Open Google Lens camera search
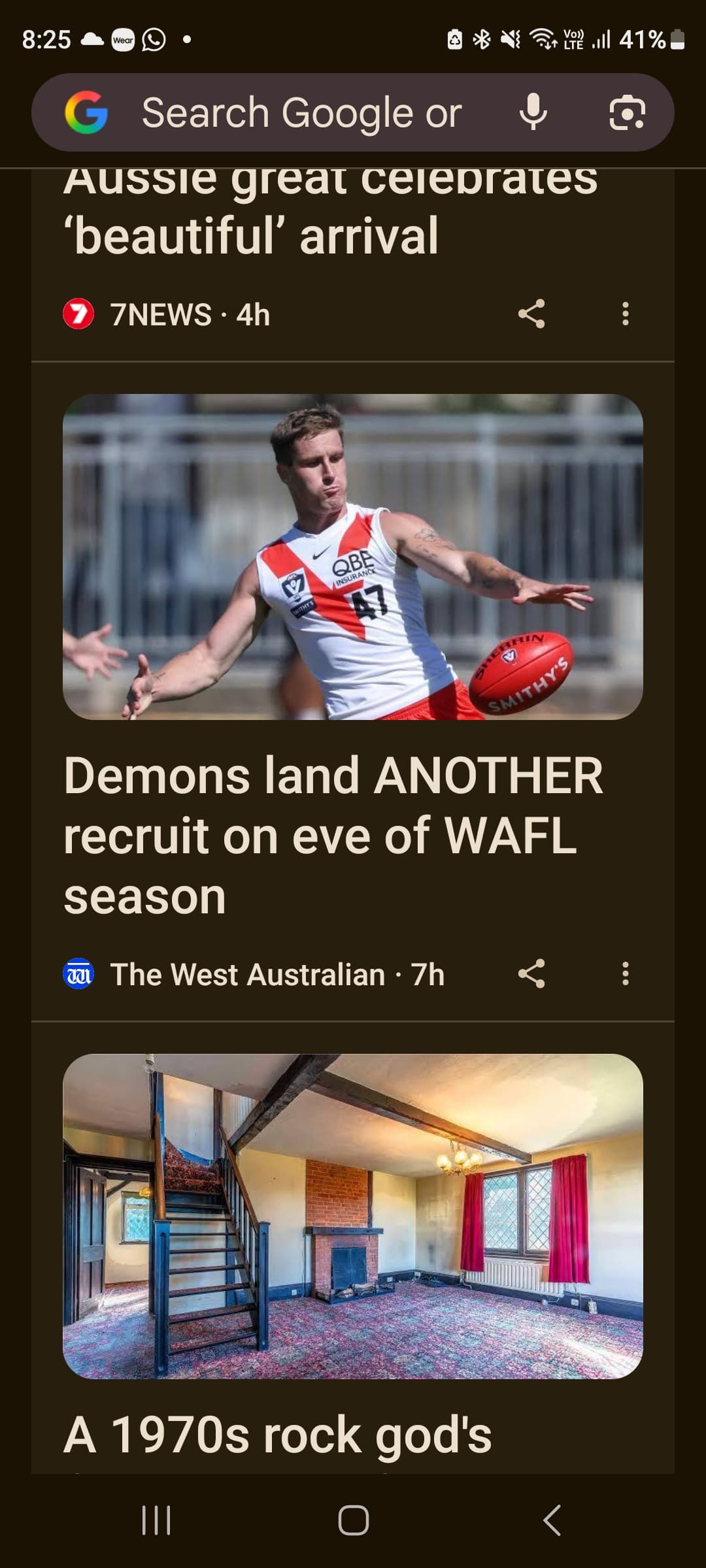Image resolution: width=706 pixels, height=1568 pixels. 626,112
